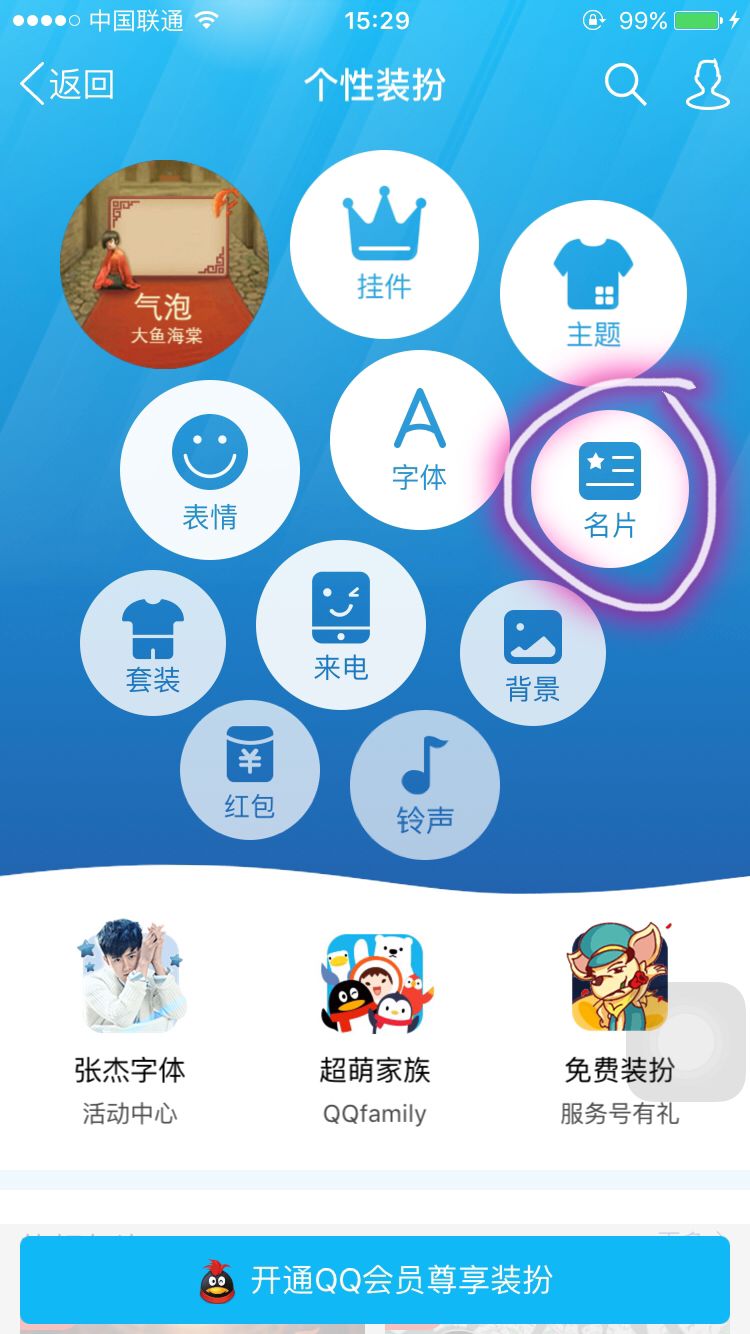Tap the 返回 back button
Viewport: 750px width, 1334px height.
67,85
